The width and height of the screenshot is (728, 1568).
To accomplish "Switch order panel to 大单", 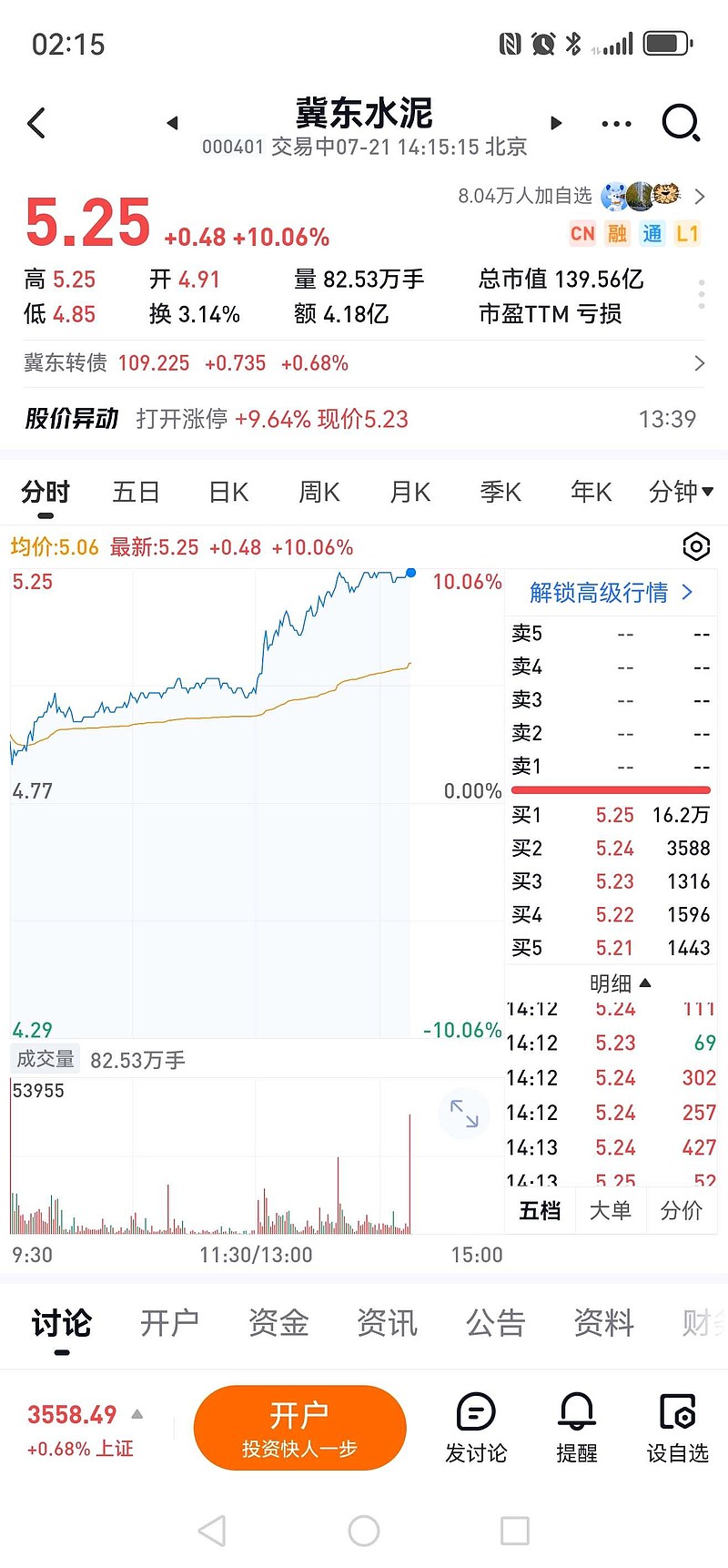I will (611, 1211).
